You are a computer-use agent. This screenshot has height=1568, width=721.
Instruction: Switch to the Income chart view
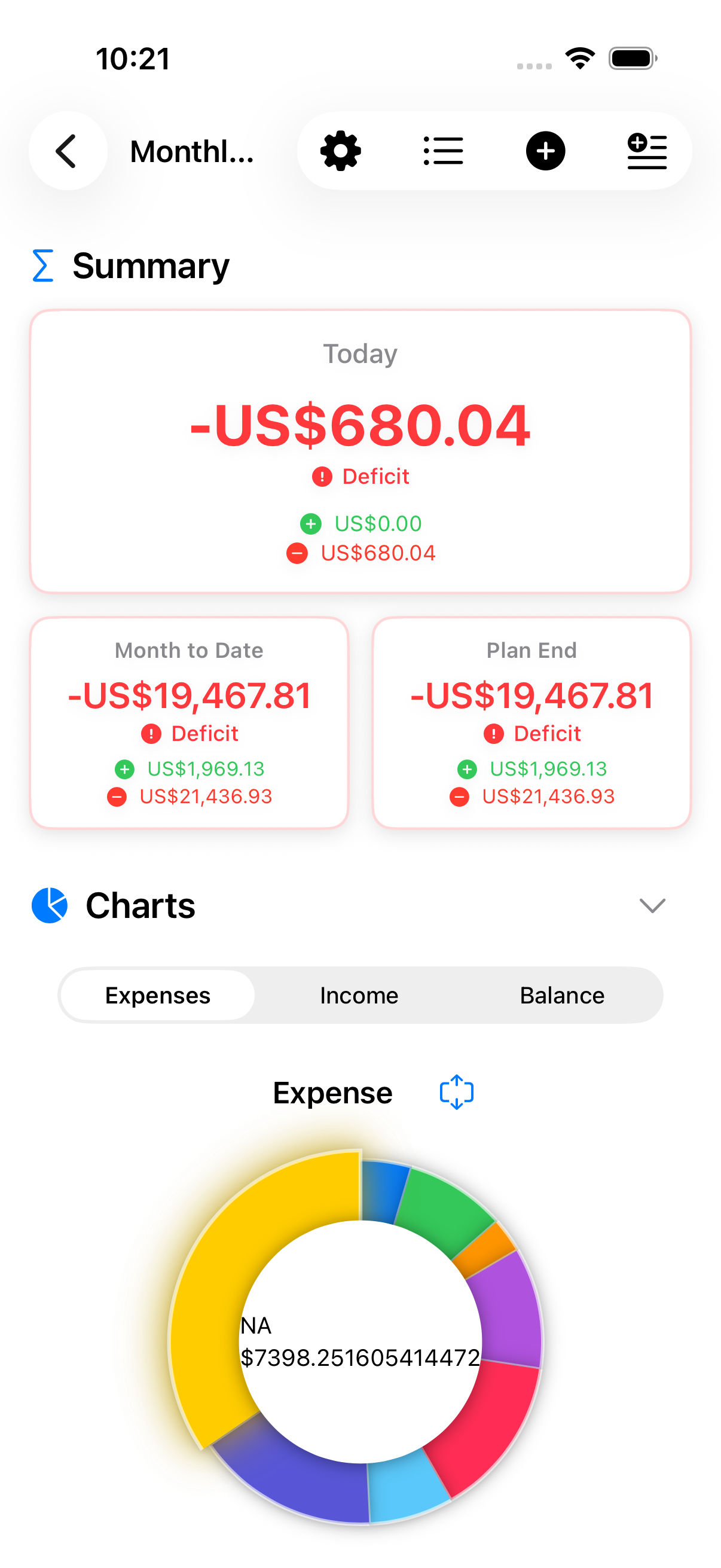[358, 995]
